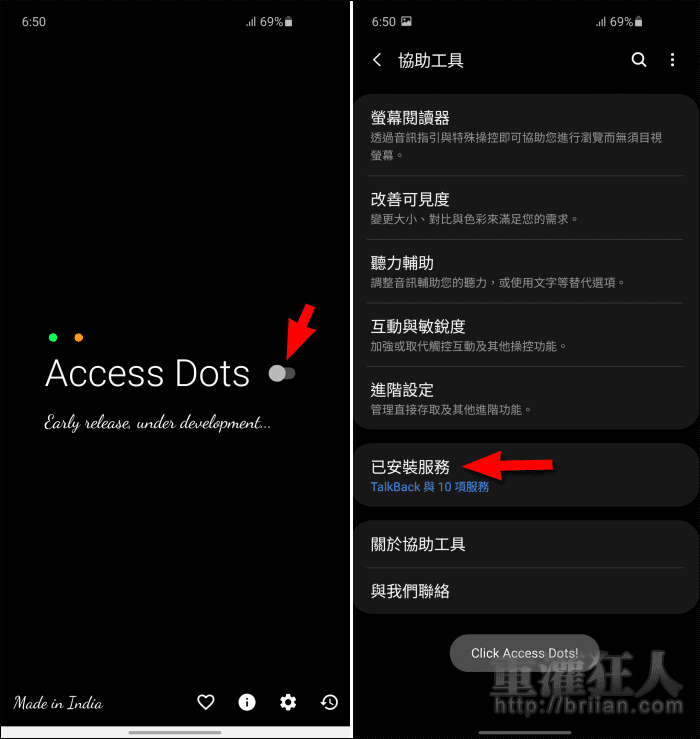Image resolution: width=700 pixels, height=739 pixels.
Task: Open 聽力輔助 settings
Action: pyautogui.click(x=525, y=271)
